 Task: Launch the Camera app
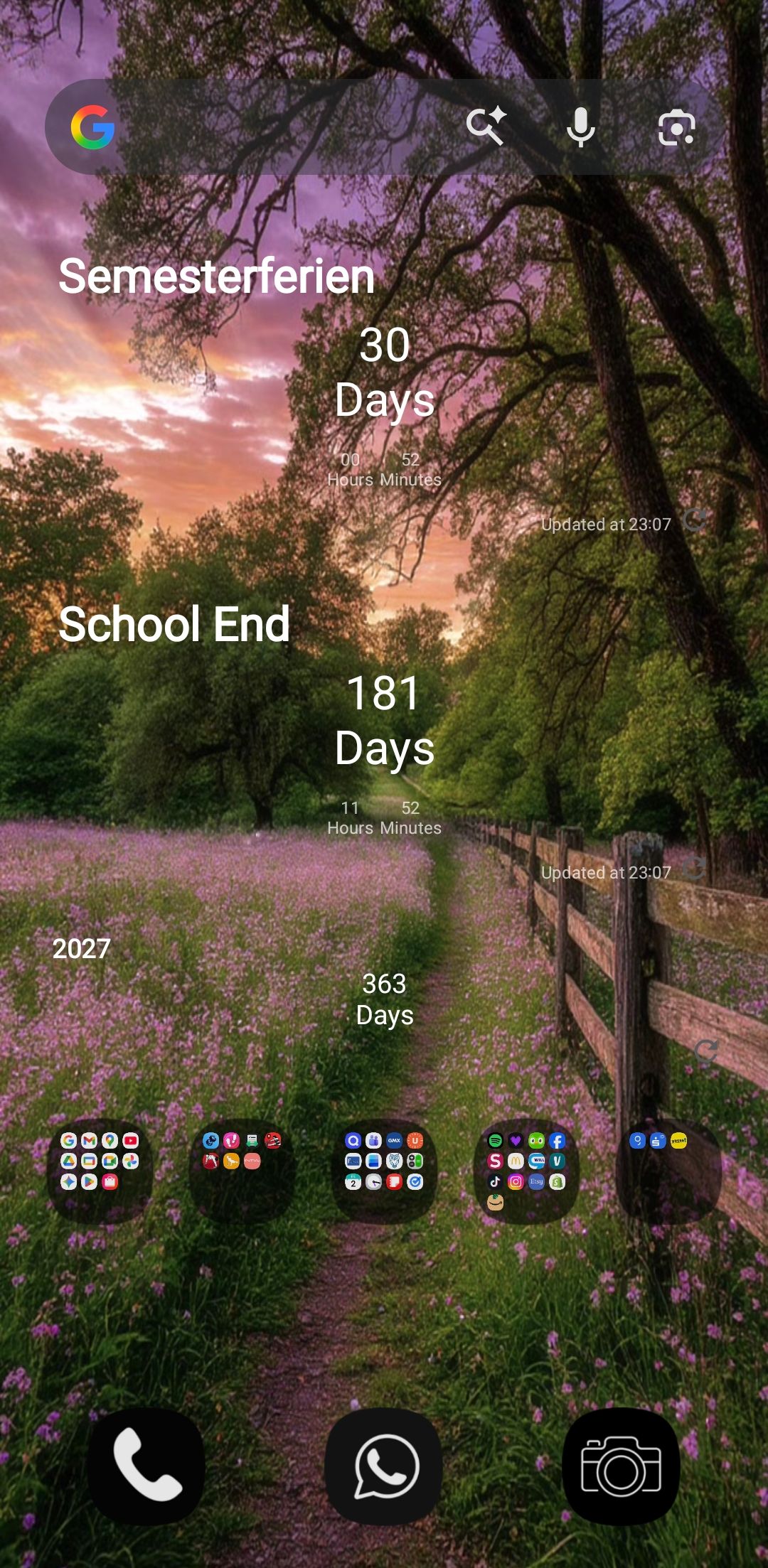621,1466
